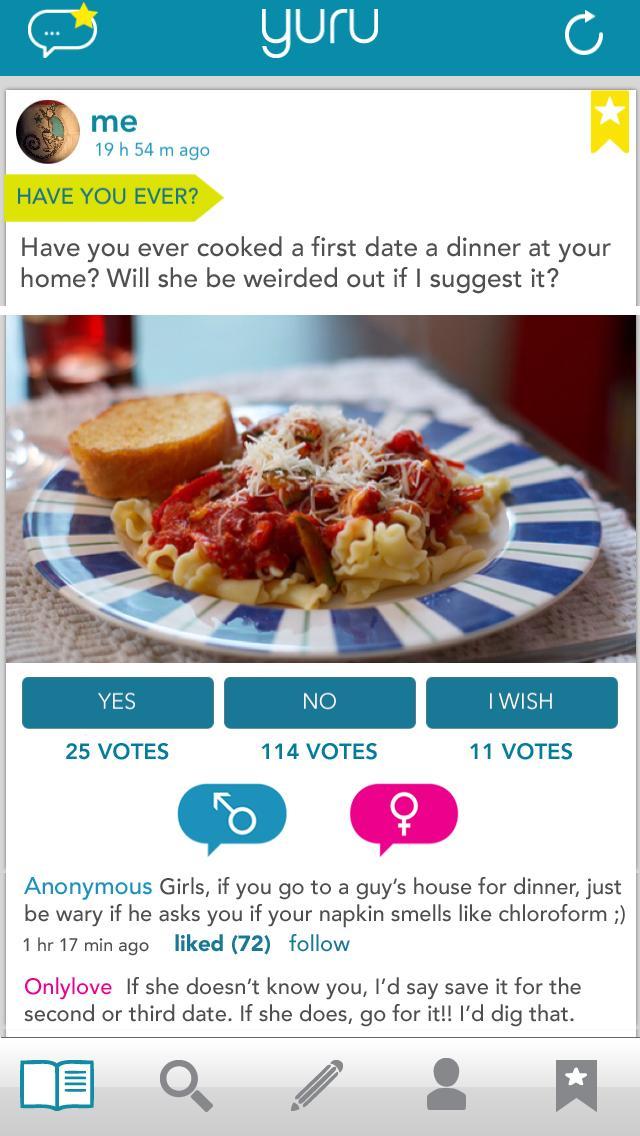Tap the yellow star bookmark ribbon
The height and width of the screenshot is (1136, 640).
pyautogui.click(x=609, y=119)
